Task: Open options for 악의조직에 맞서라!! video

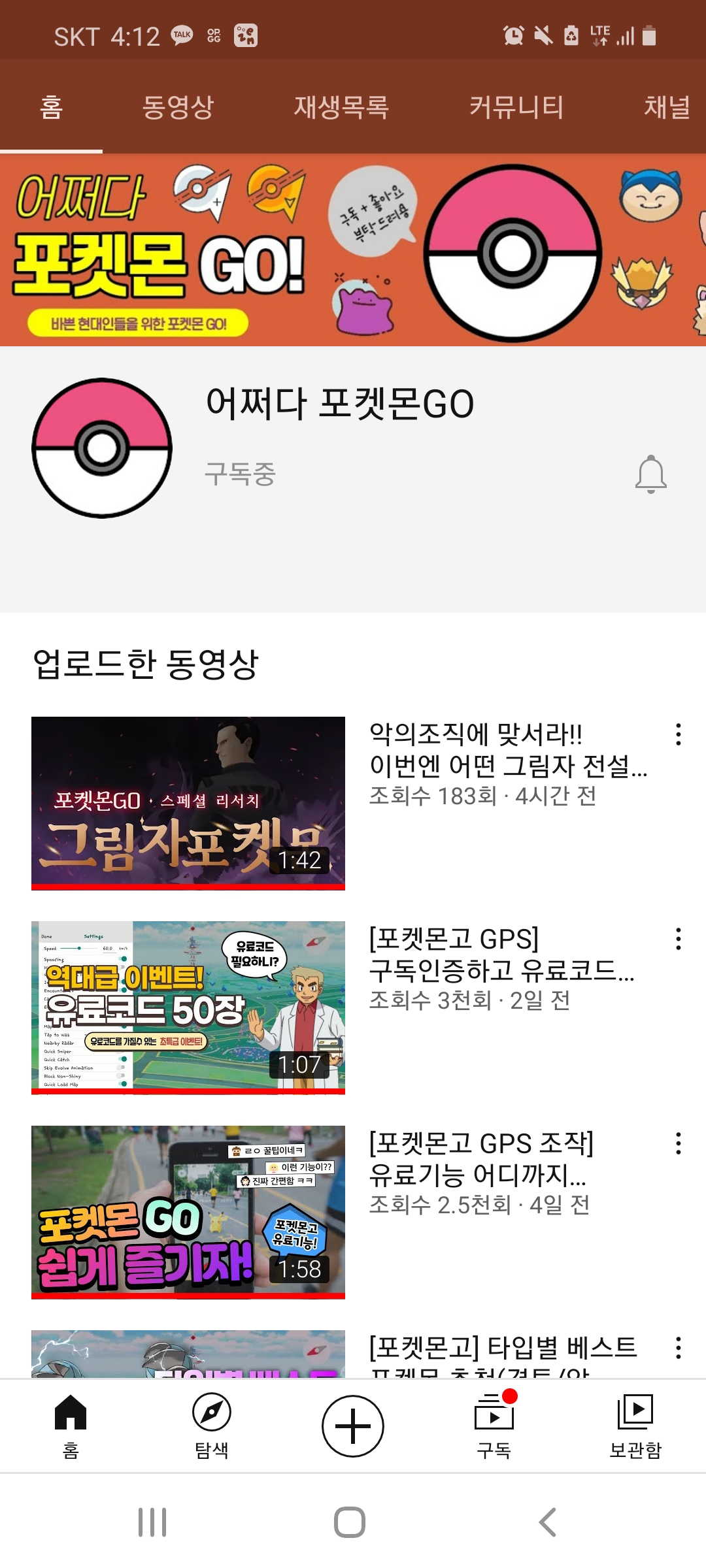Action: [679, 734]
